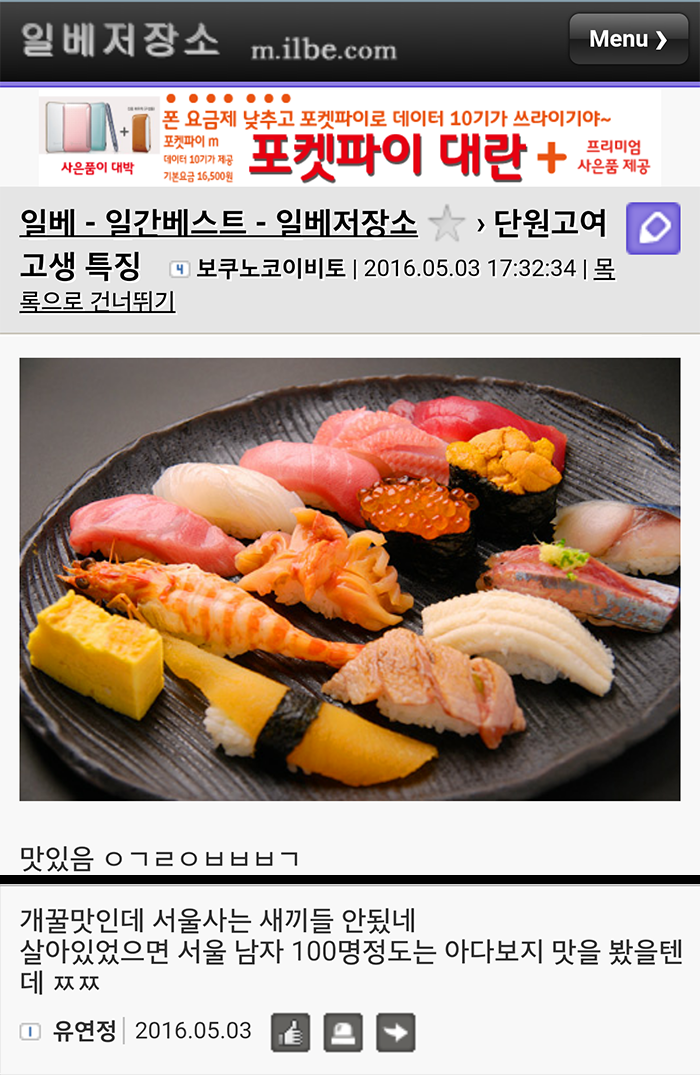Report 유연정's comment with the siren icon
The image size is (700, 1075).
pos(343,1032)
